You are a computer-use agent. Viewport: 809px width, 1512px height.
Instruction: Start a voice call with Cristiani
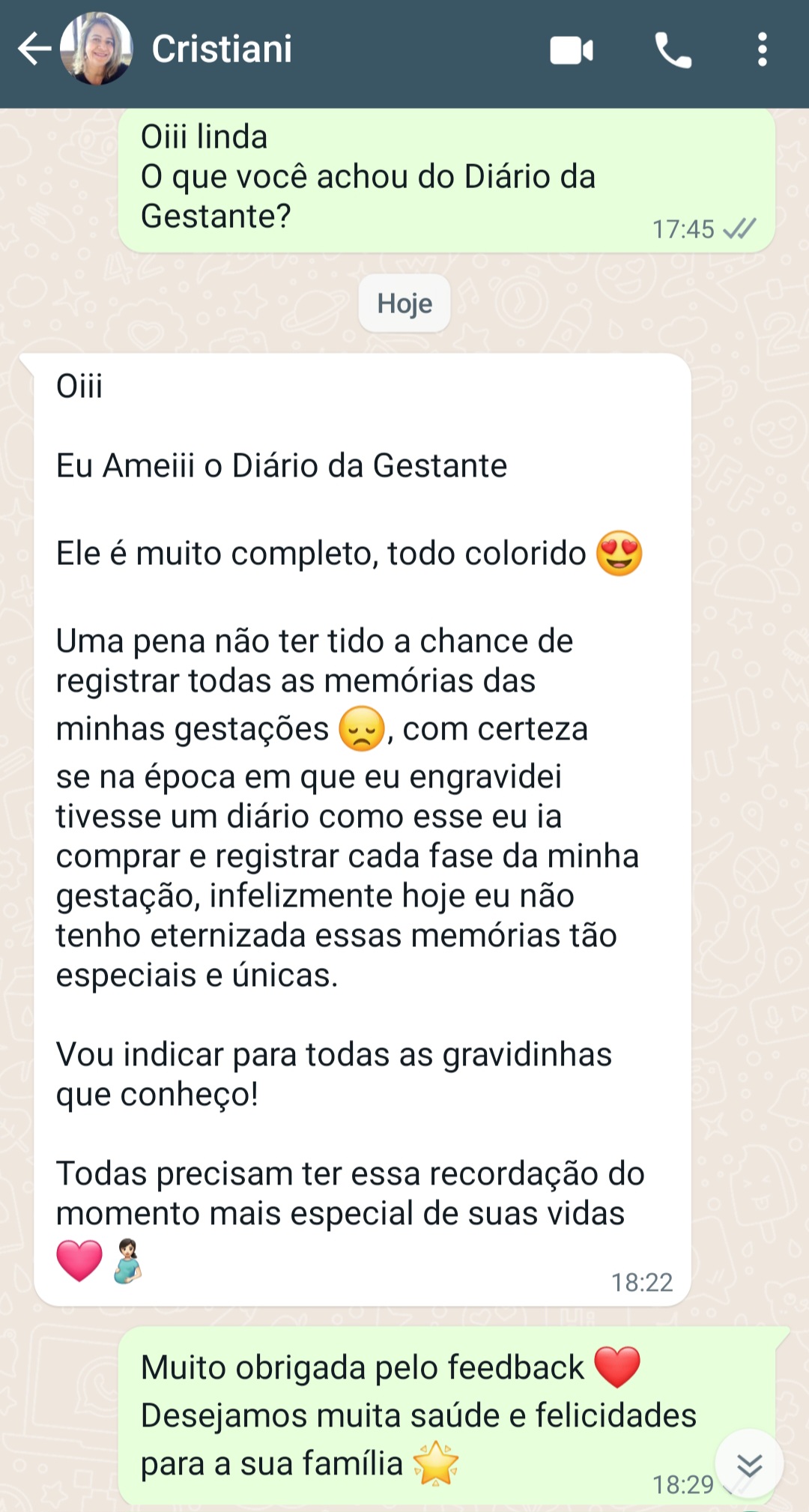tap(673, 50)
